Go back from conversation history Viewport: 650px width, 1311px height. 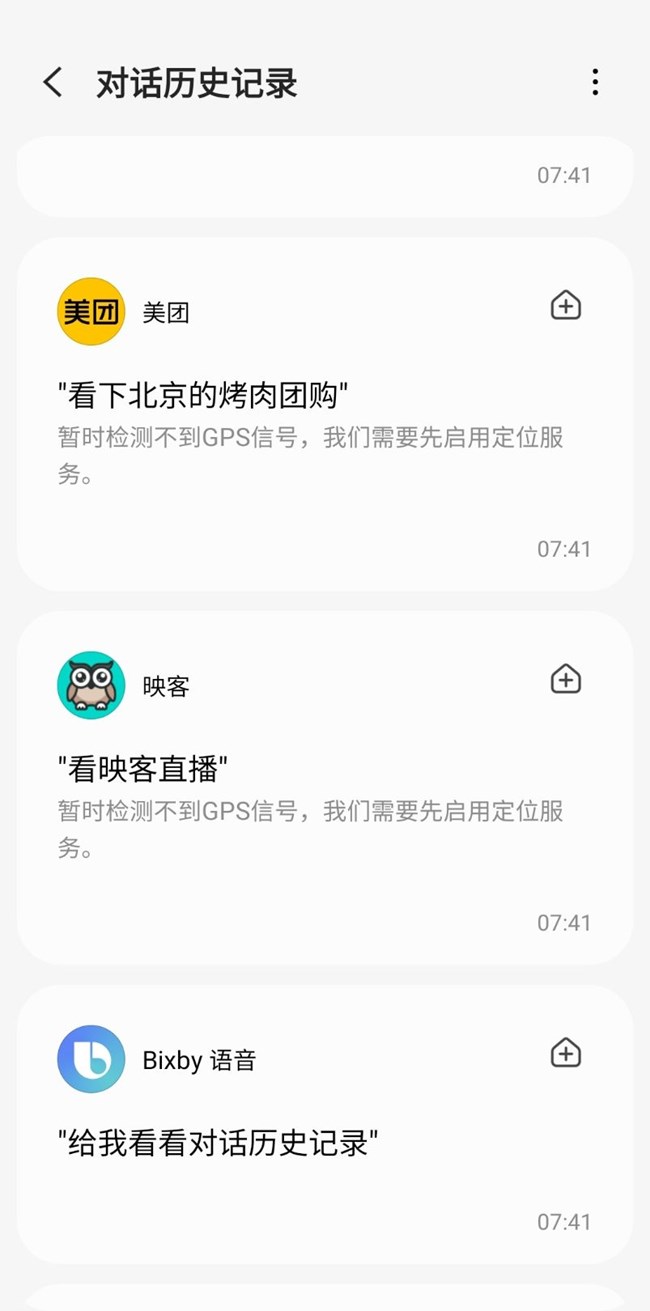(53, 82)
